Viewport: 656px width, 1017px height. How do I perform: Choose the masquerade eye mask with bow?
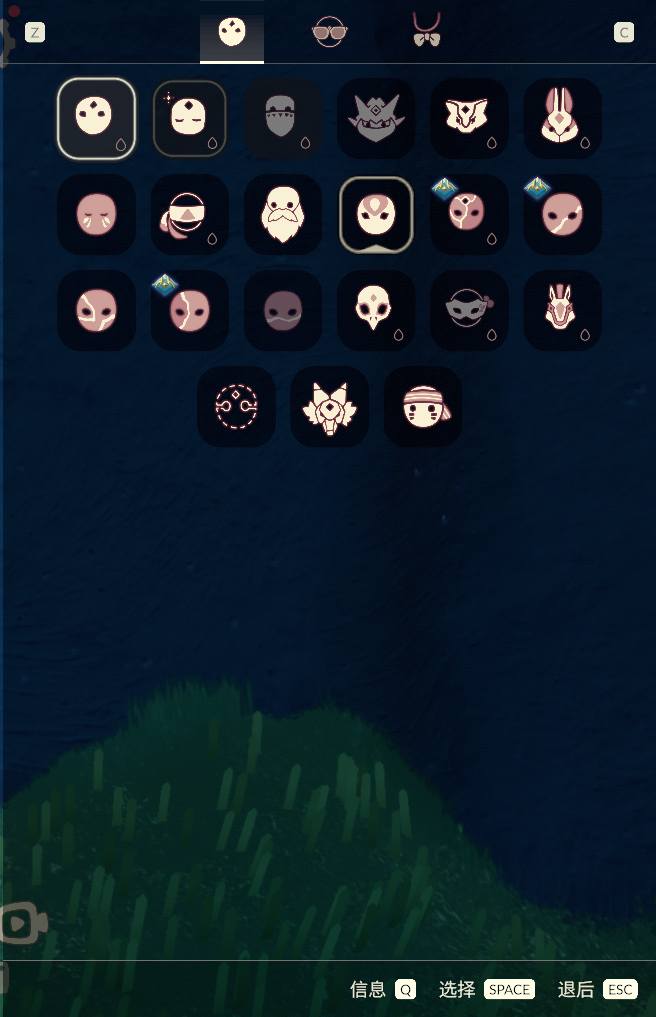(469, 310)
